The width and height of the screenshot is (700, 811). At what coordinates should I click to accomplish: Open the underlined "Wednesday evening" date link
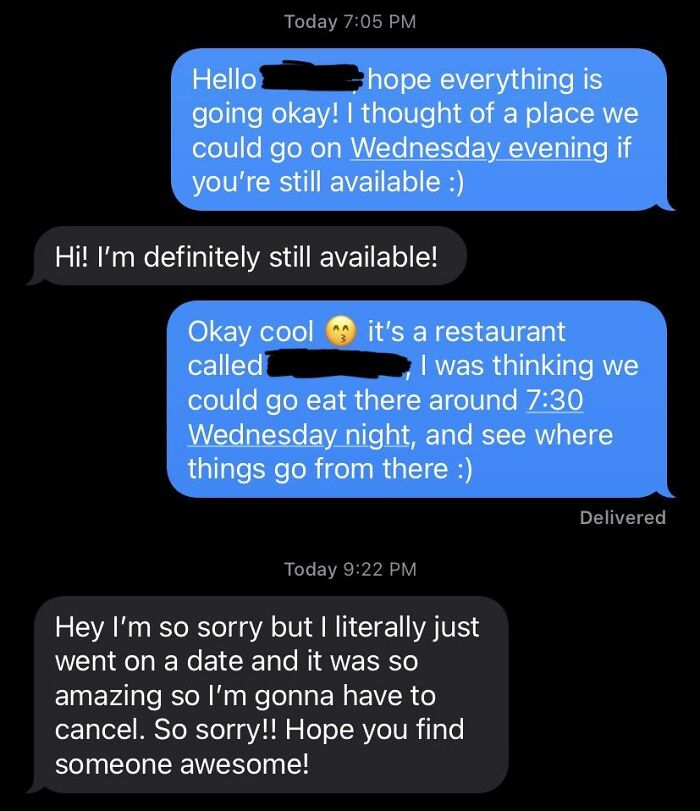click(x=479, y=147)
